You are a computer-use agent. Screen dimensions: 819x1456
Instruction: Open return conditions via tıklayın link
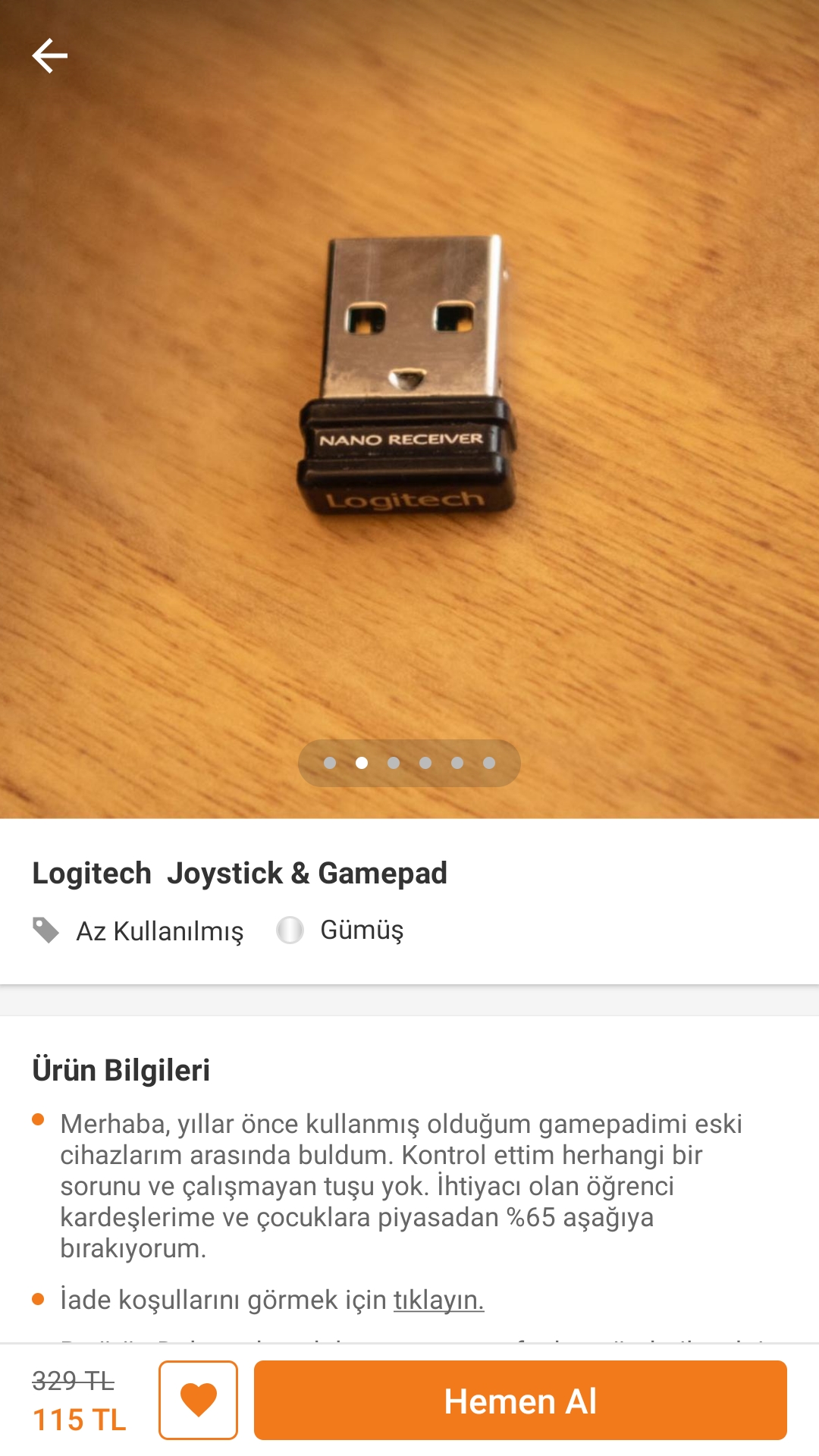[438, 1300]
